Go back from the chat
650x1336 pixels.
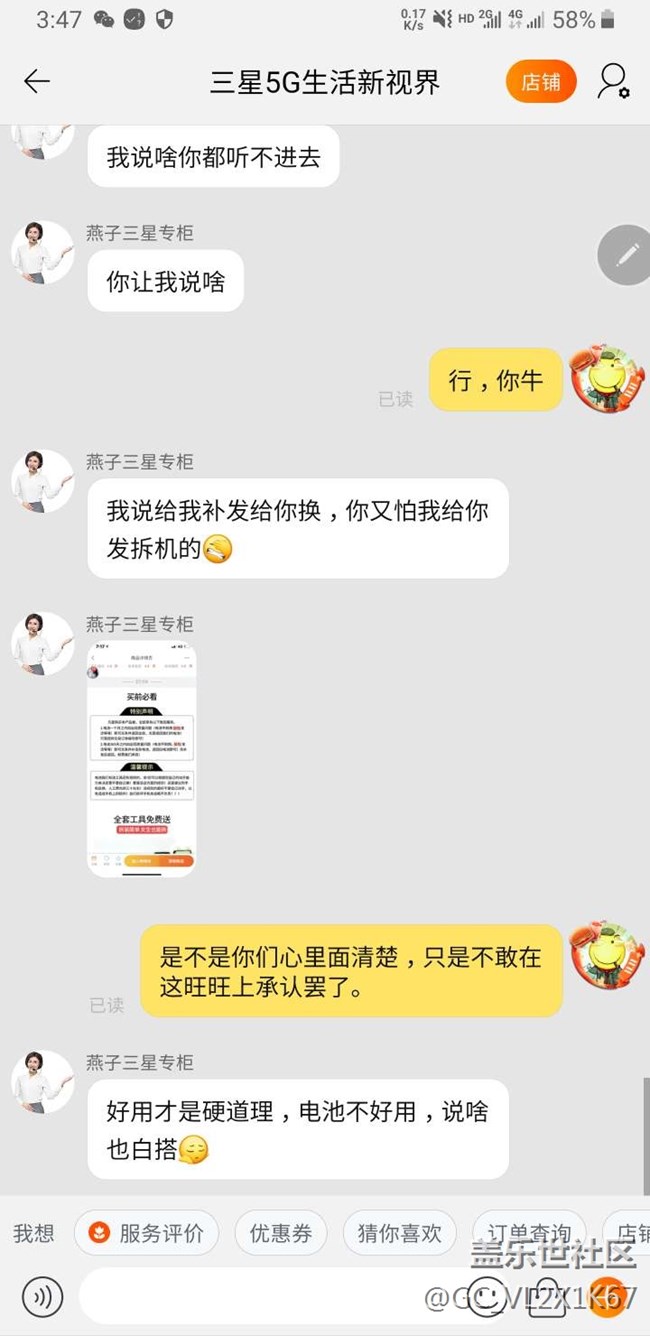coord(37,82)
